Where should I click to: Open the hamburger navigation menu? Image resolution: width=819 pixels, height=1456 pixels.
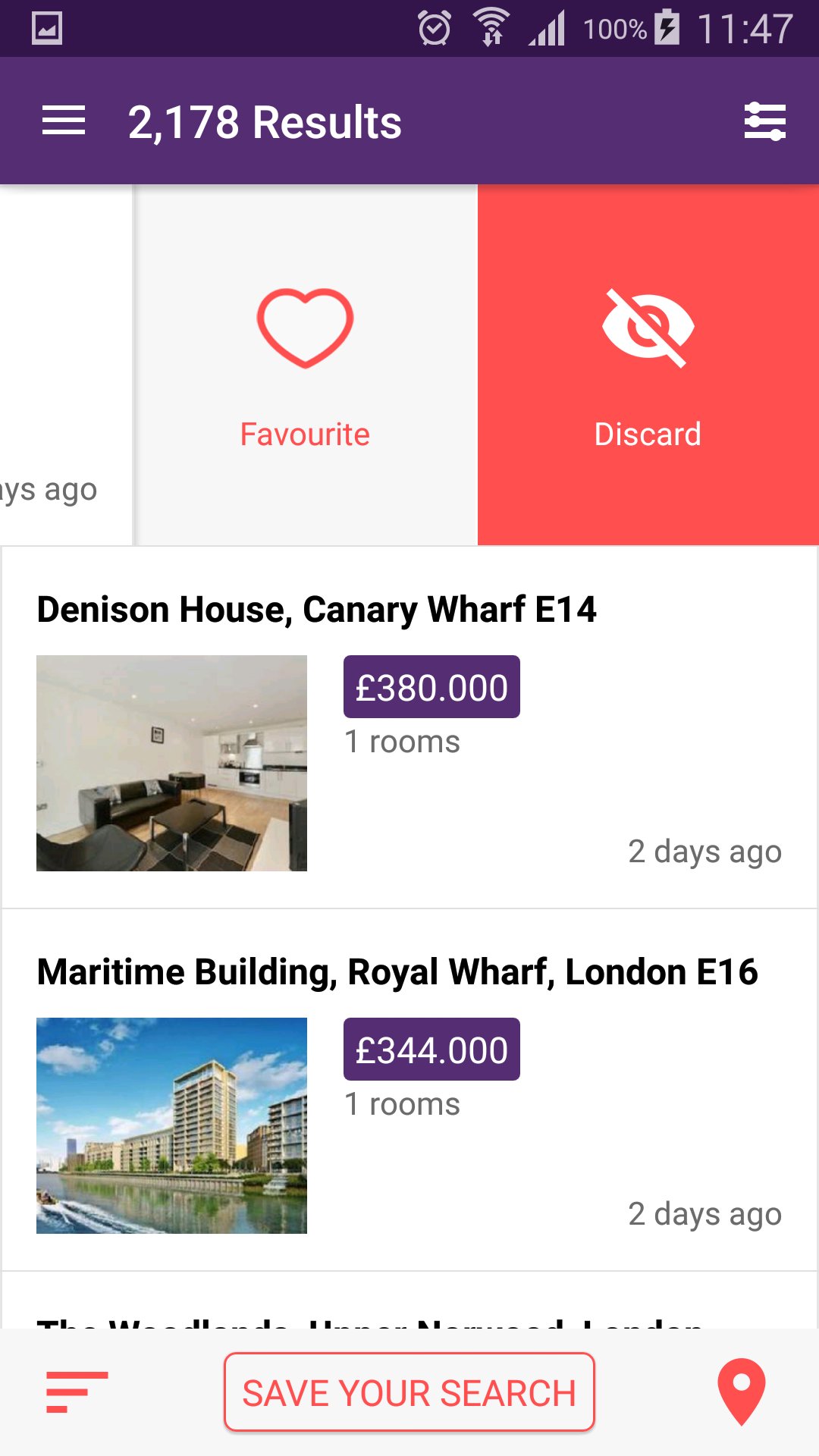(64, 121)
